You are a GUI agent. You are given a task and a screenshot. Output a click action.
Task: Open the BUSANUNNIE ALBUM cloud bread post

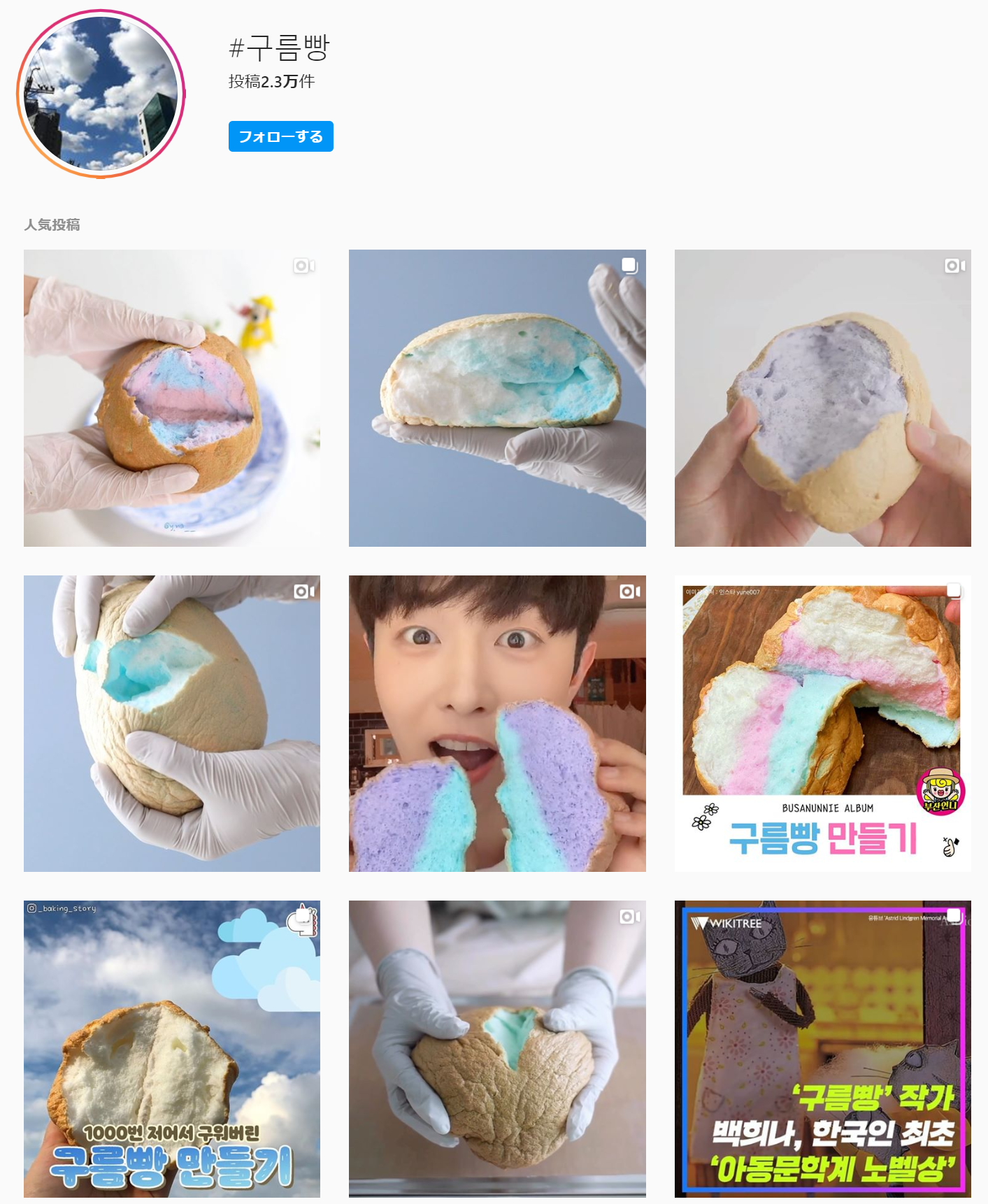[822, 723]
